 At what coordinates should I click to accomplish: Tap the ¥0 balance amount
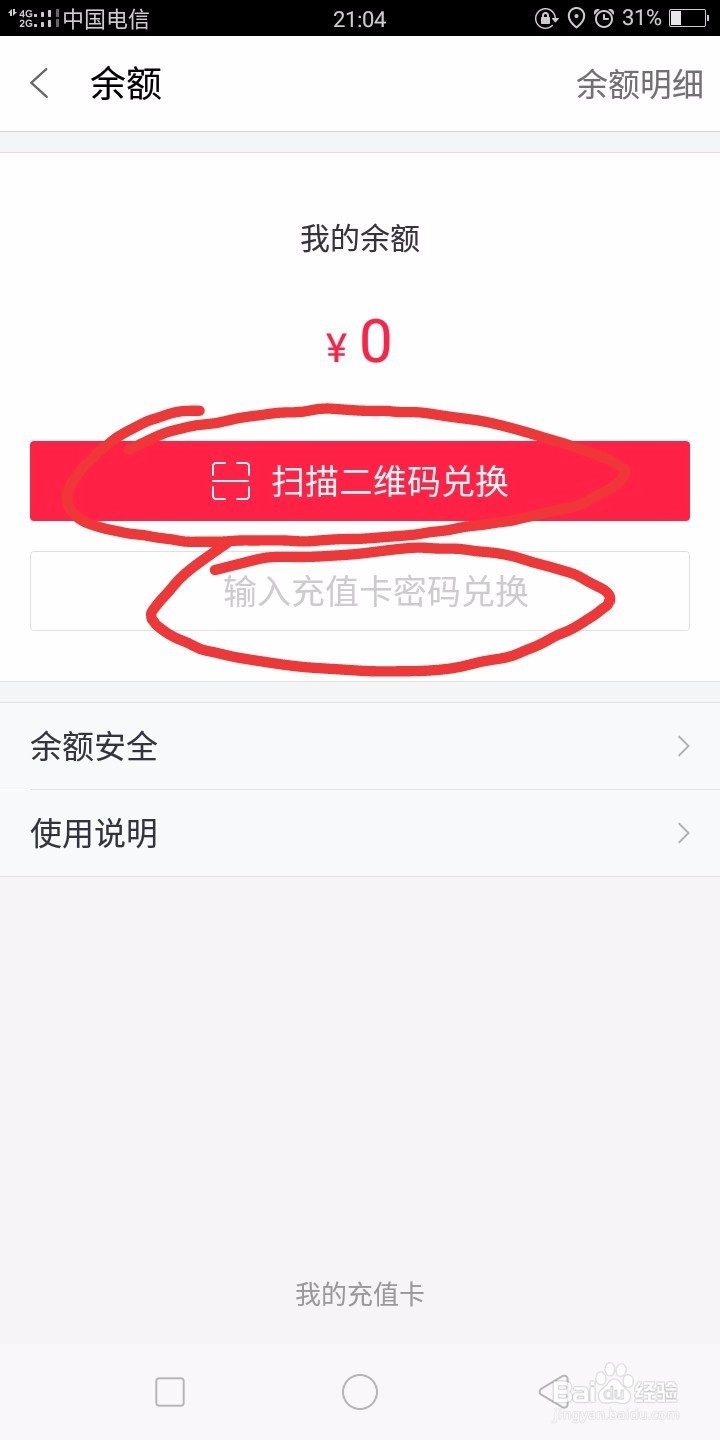click(361, 344)
